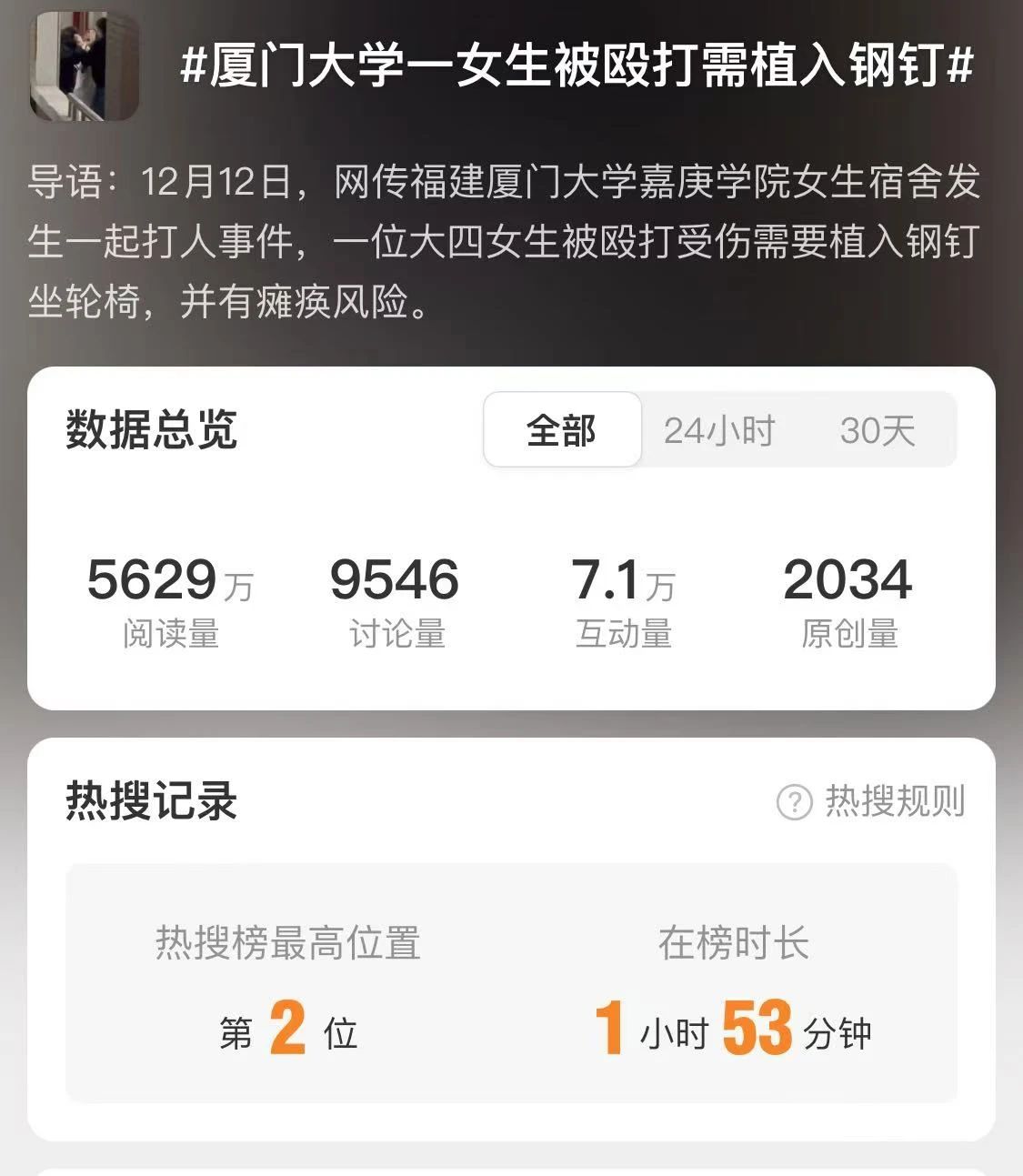Expand the partially visible card at bottom
The image size is (1023, 1176).
(511, 1166)
